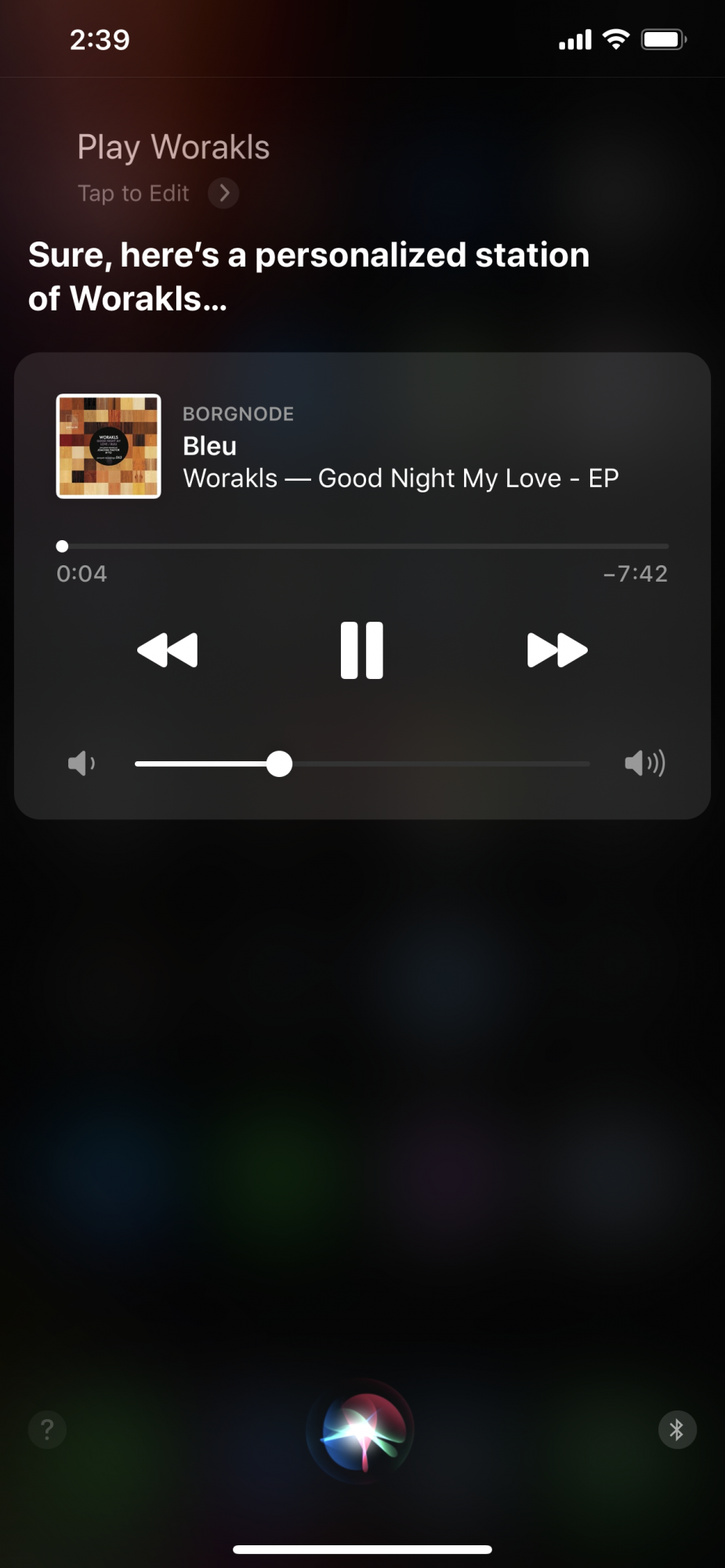
Task: Pause the song Bleu
Action: click(x=362, y=650)
